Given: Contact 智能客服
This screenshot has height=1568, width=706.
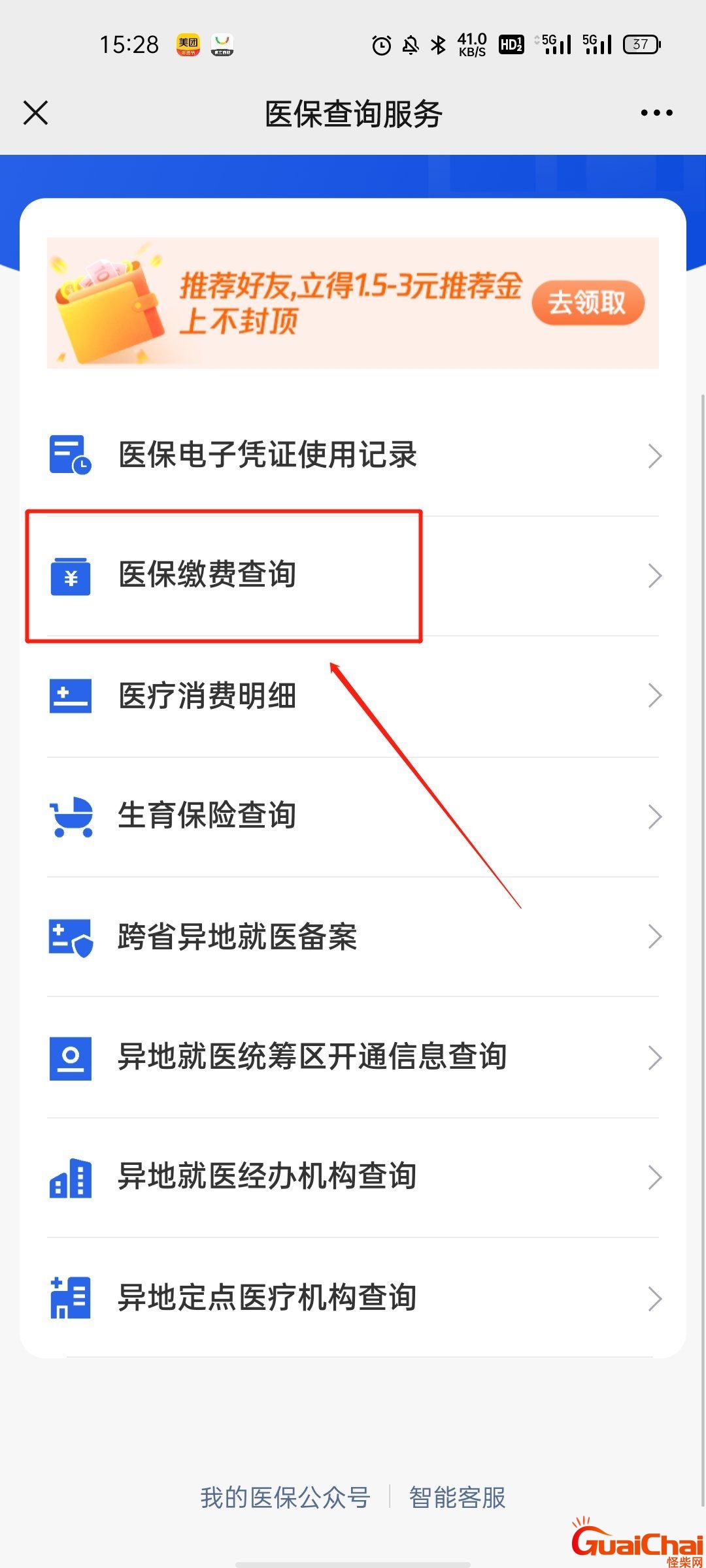Looking at the screenshot, I should click(x=458, y=1497).
